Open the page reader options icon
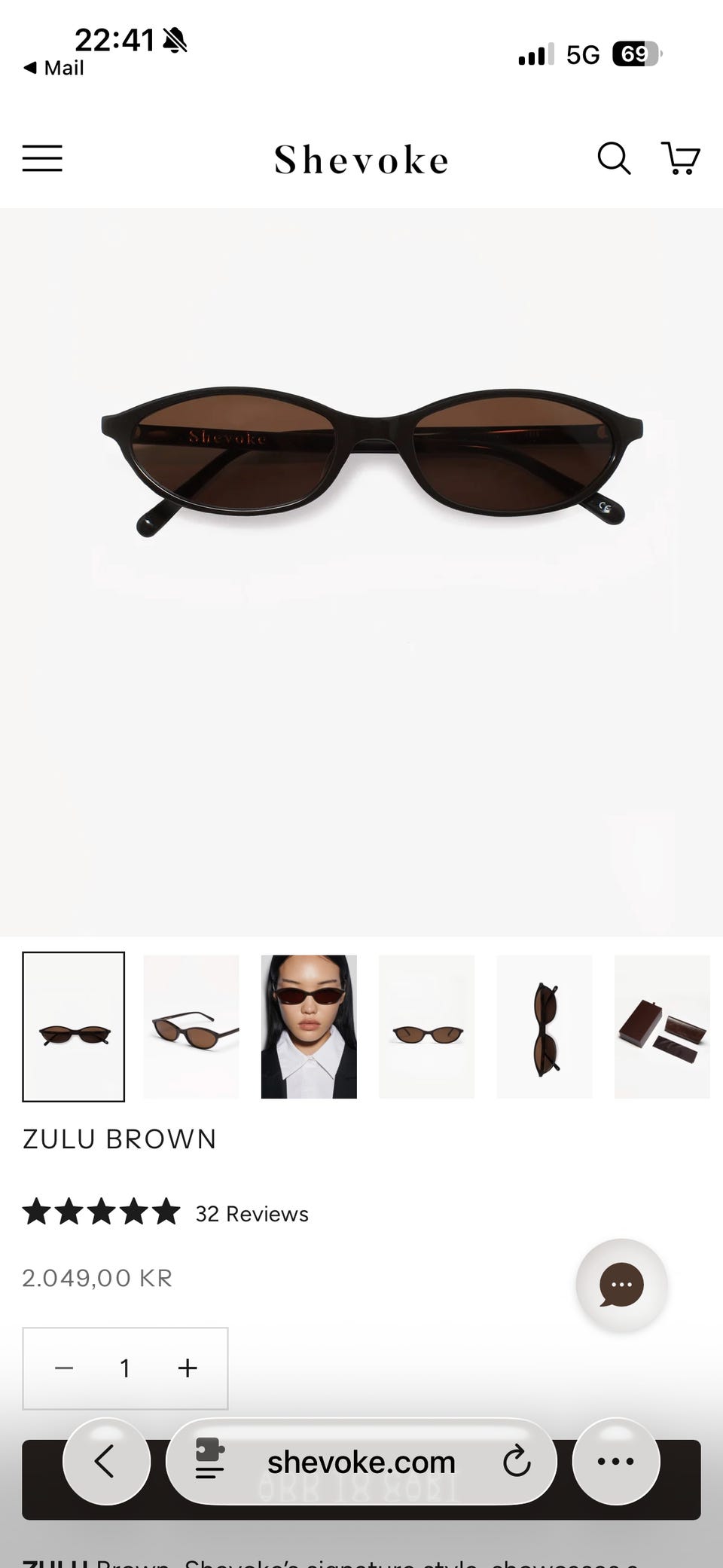This screenshot has height=1568, width=723. (x=209, y=1459)
